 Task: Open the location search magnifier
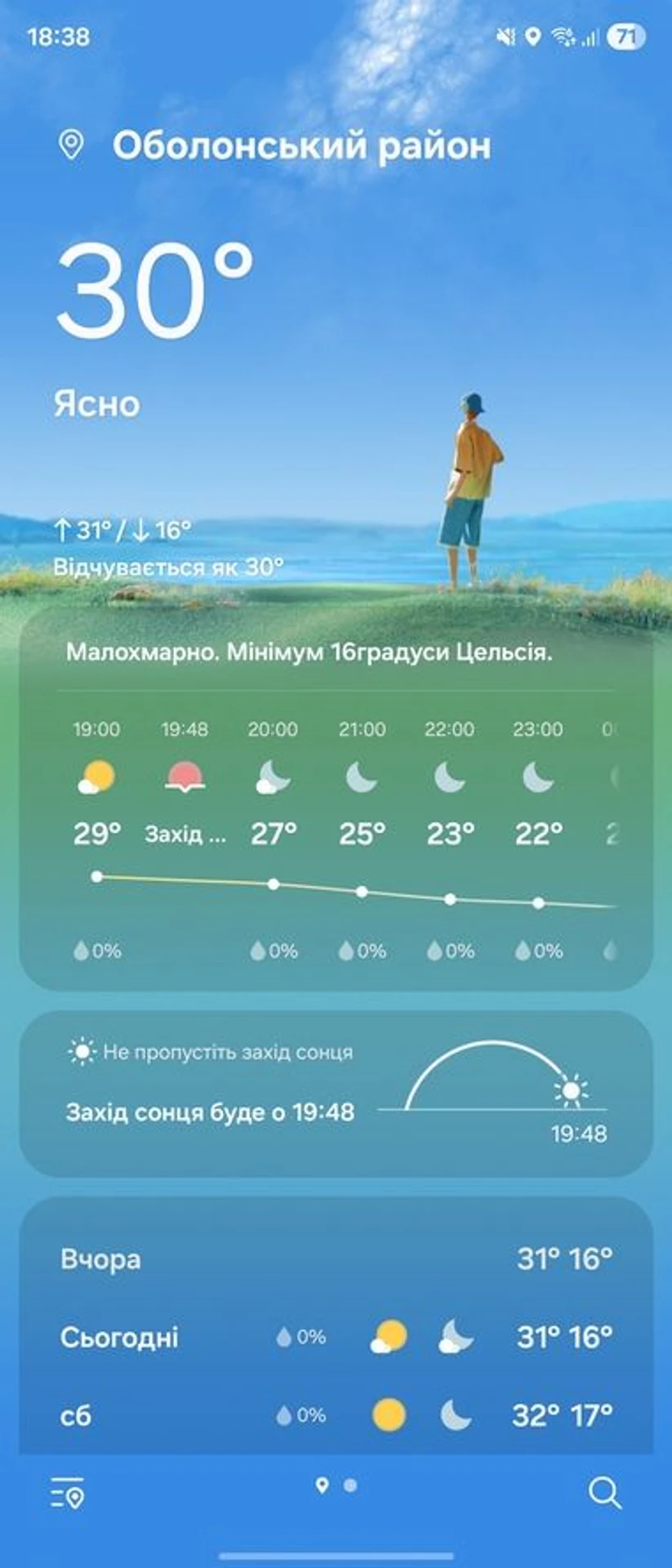(x=604, y=1493)
